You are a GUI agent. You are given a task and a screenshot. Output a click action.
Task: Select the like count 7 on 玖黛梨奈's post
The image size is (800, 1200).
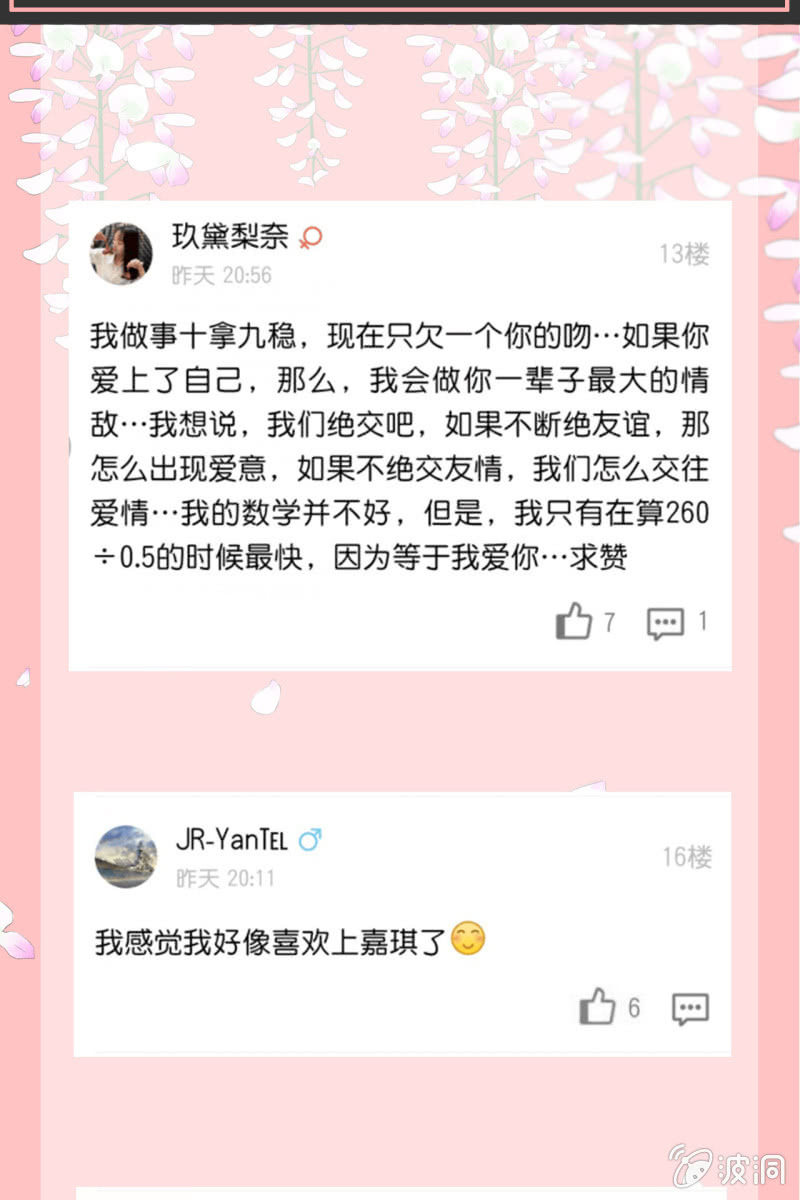(611, 622)
